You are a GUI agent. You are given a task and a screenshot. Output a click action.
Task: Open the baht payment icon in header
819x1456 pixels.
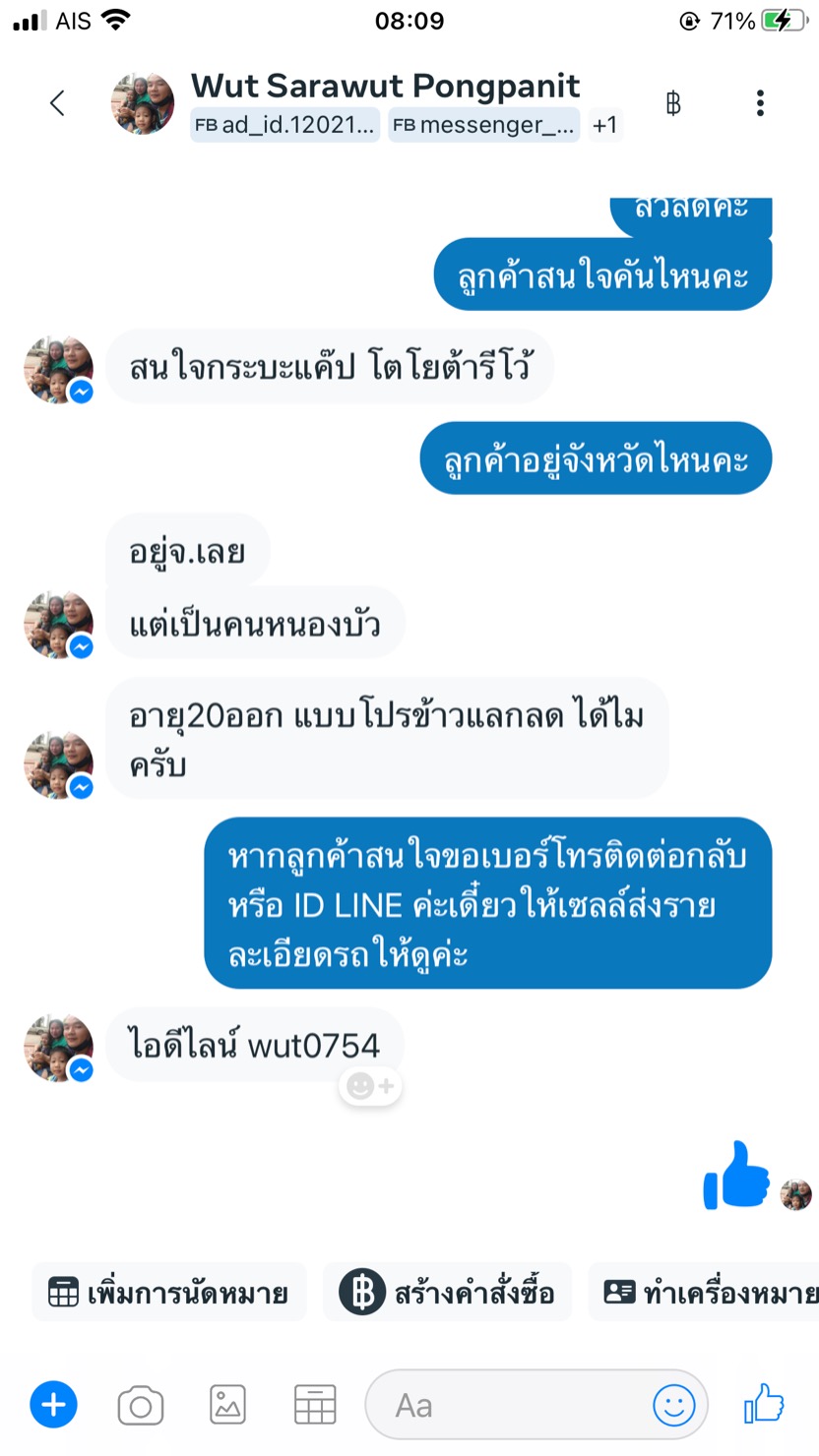[x=673, y=103]
